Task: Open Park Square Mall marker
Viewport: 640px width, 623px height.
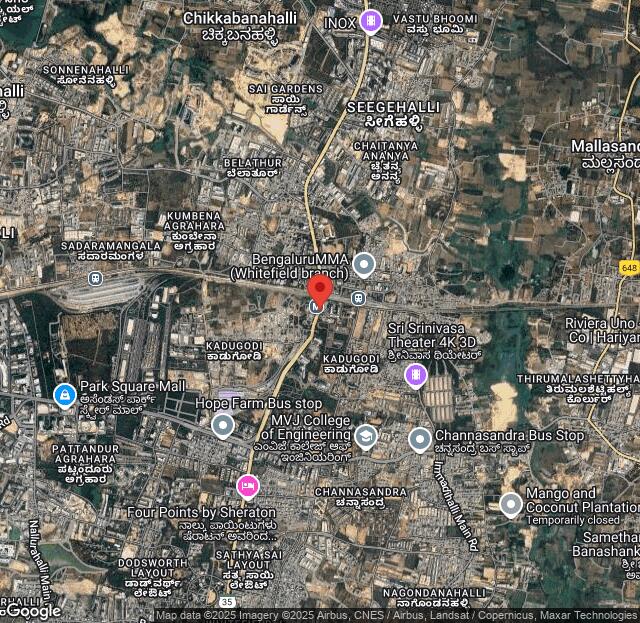Action: 64,394
